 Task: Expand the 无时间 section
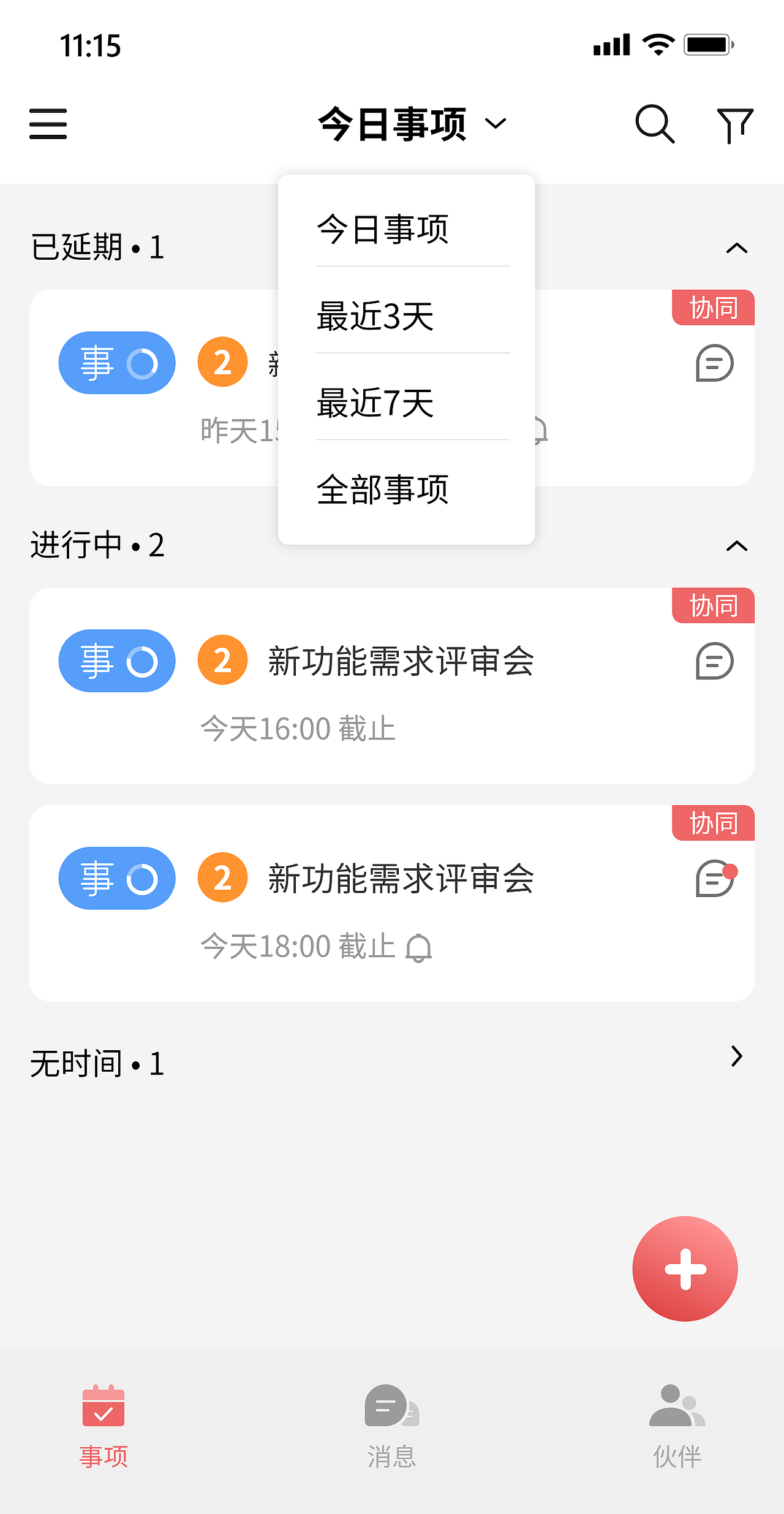(x=737, y=1055)
